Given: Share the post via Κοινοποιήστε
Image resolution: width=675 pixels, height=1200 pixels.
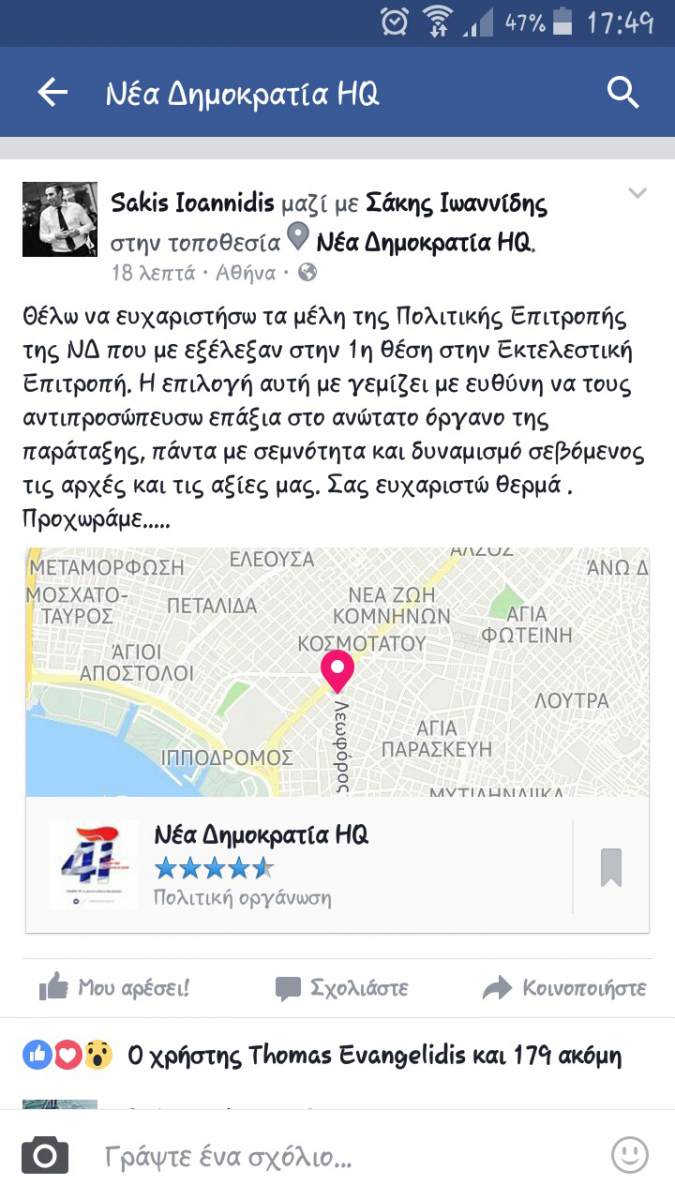Looking at the screenshot, I should click(564, 988).
